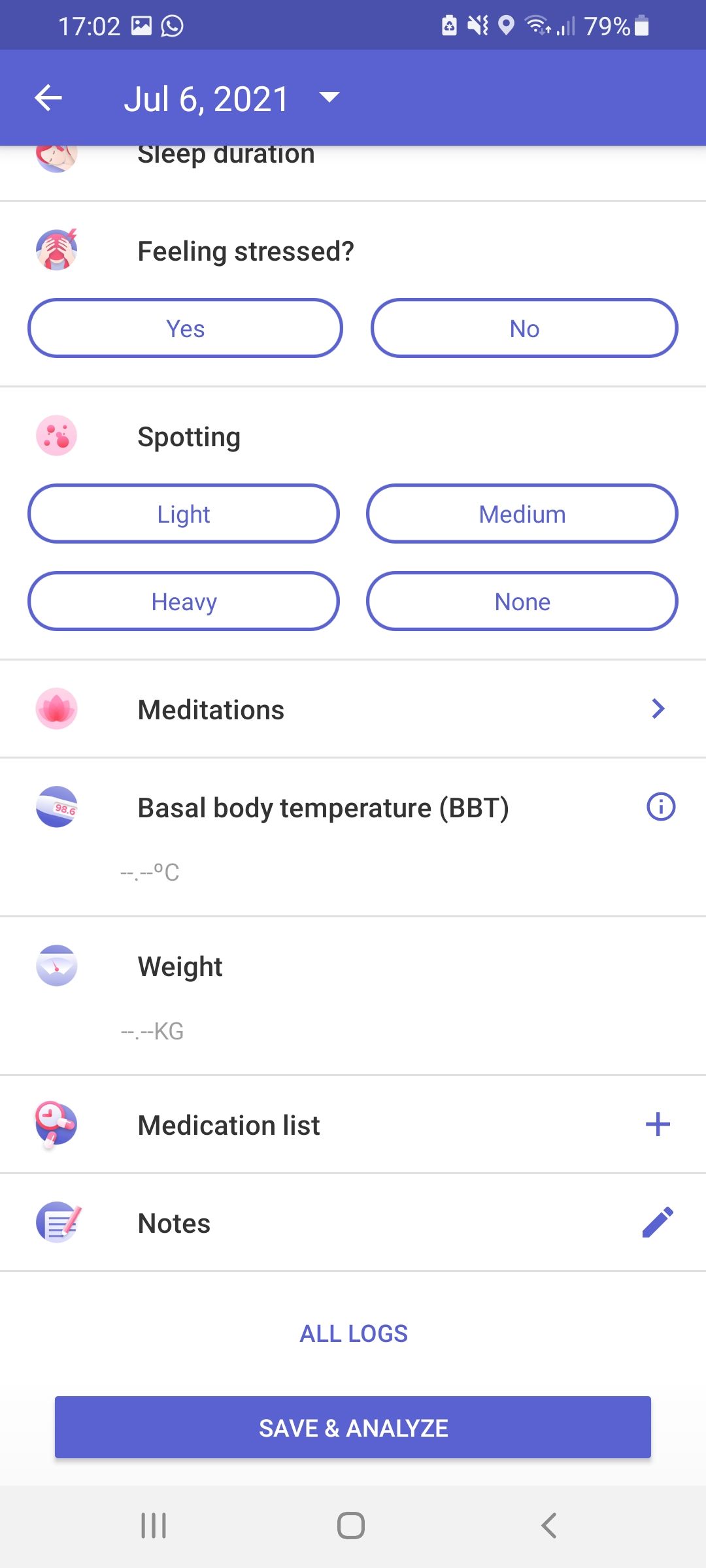Click the BBT thermometer icon

point(56,808)
